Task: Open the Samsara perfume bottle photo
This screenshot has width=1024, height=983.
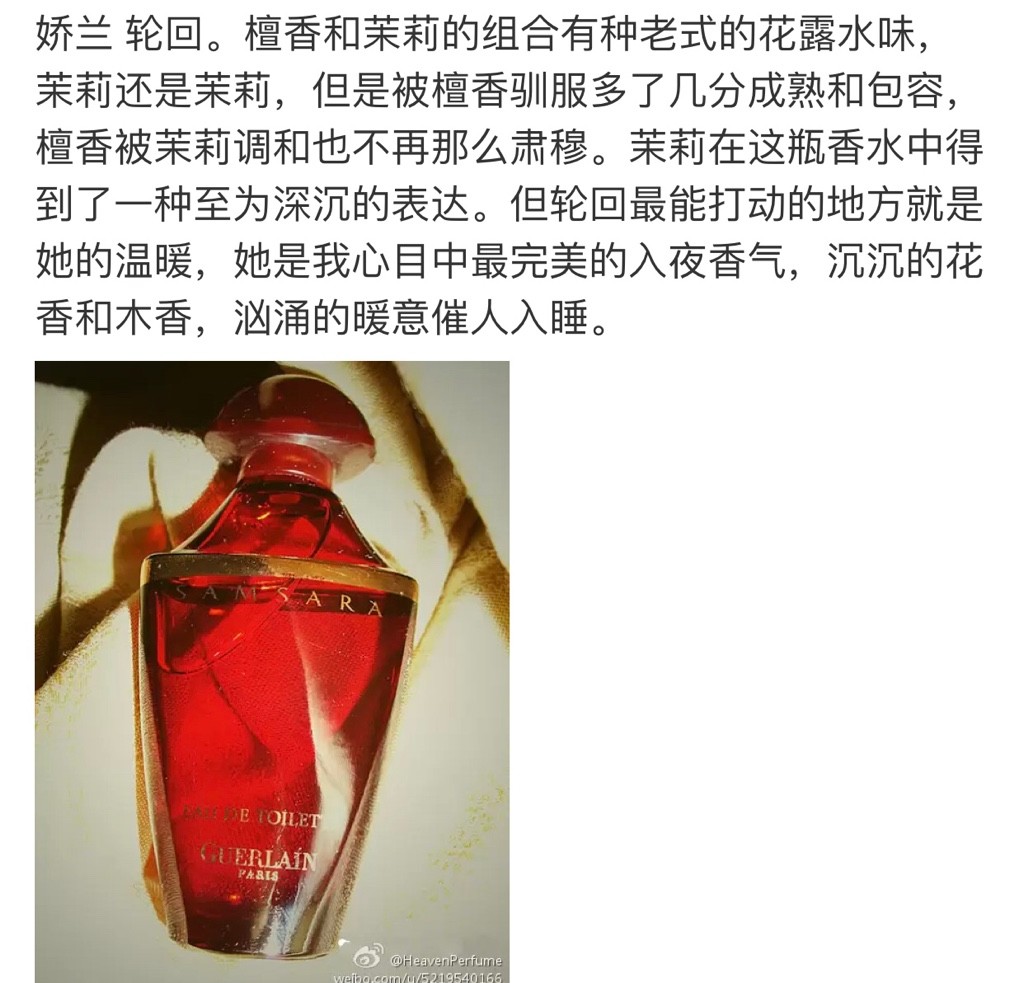Action: pyautogui.click(x=272, y=670)
